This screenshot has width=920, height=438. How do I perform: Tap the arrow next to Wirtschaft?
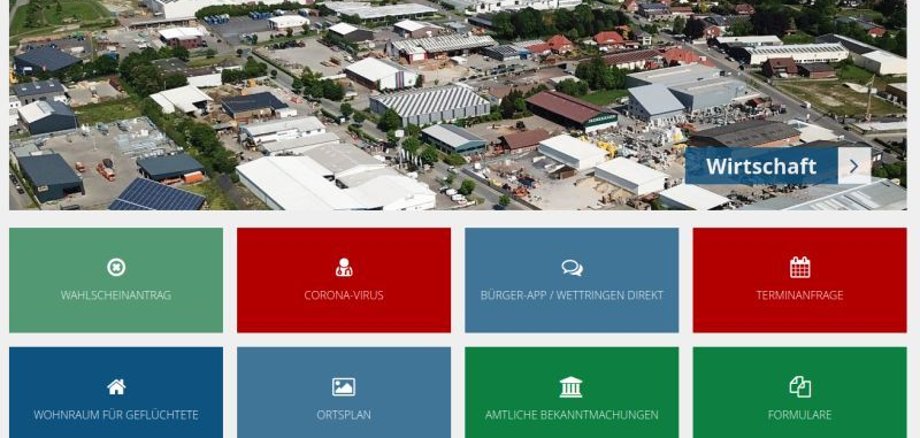click(x=854, y=166)
